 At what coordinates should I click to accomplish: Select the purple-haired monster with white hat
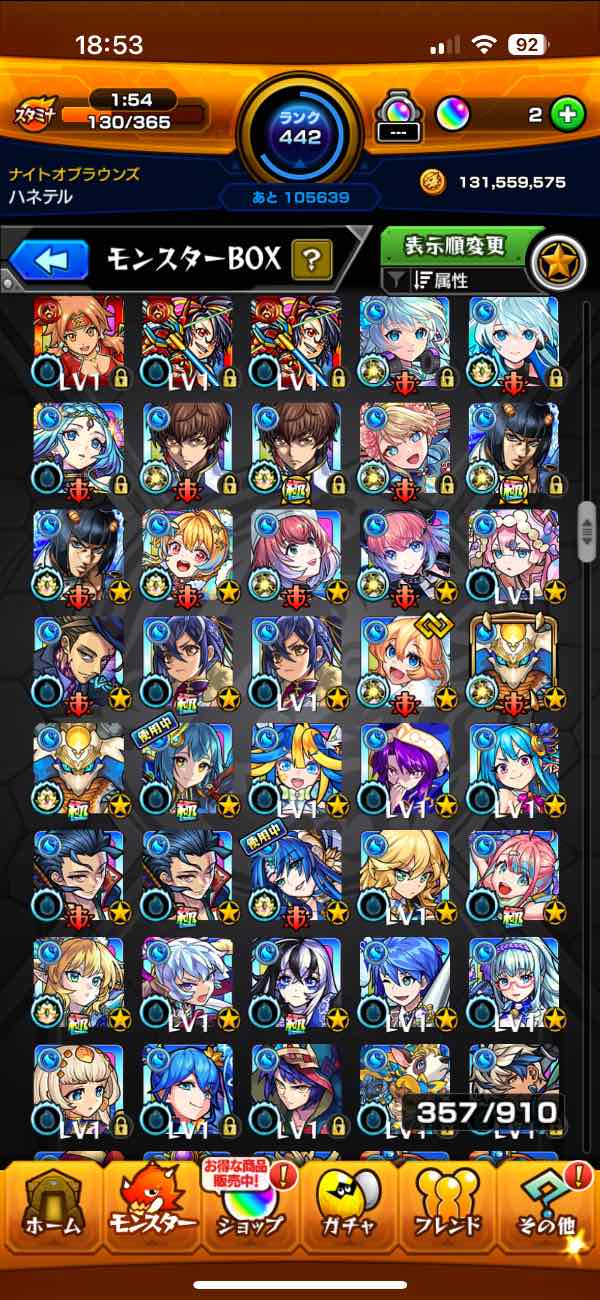click(x=405, y=766)
